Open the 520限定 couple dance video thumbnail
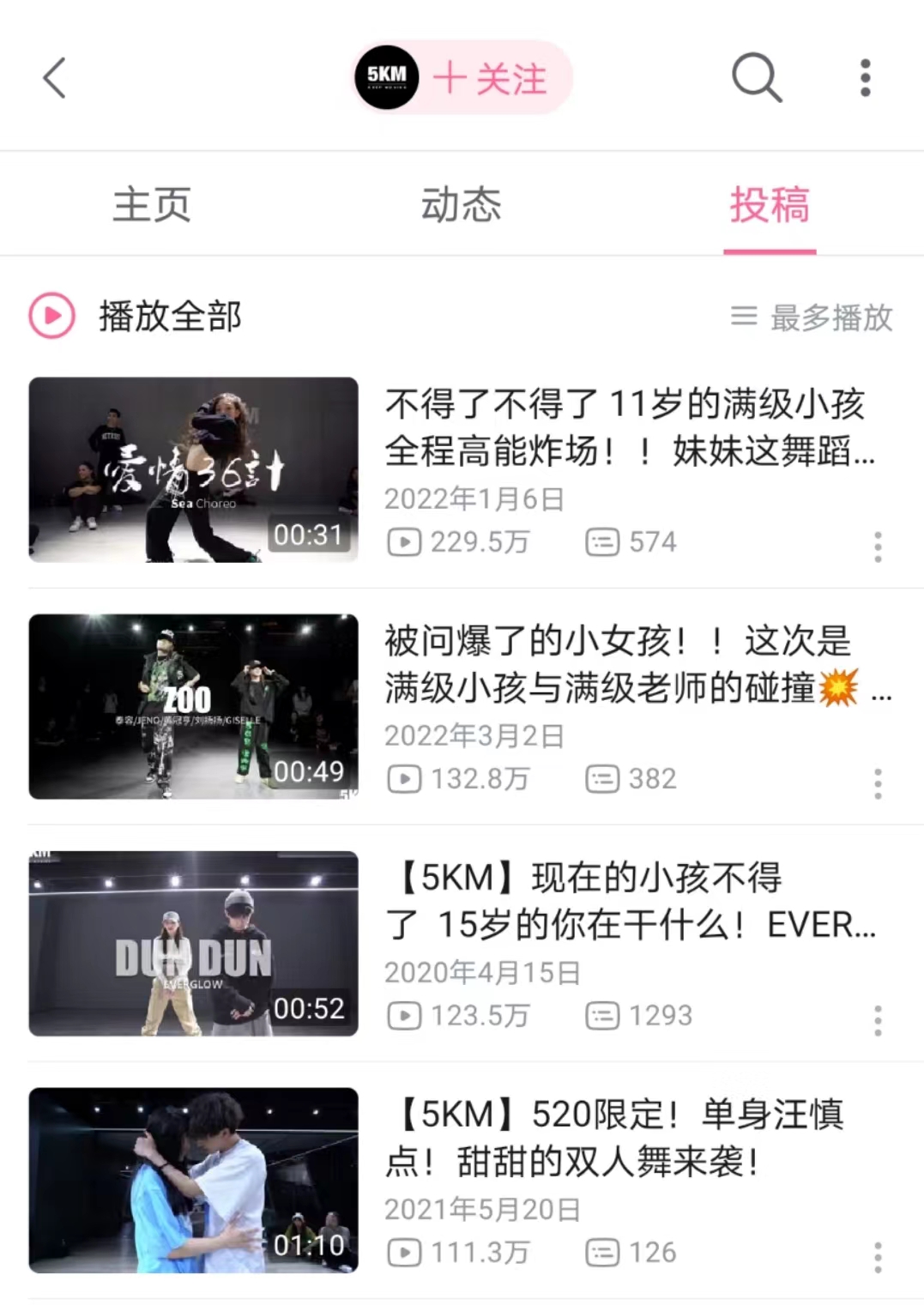 [x=193, y=1180]
